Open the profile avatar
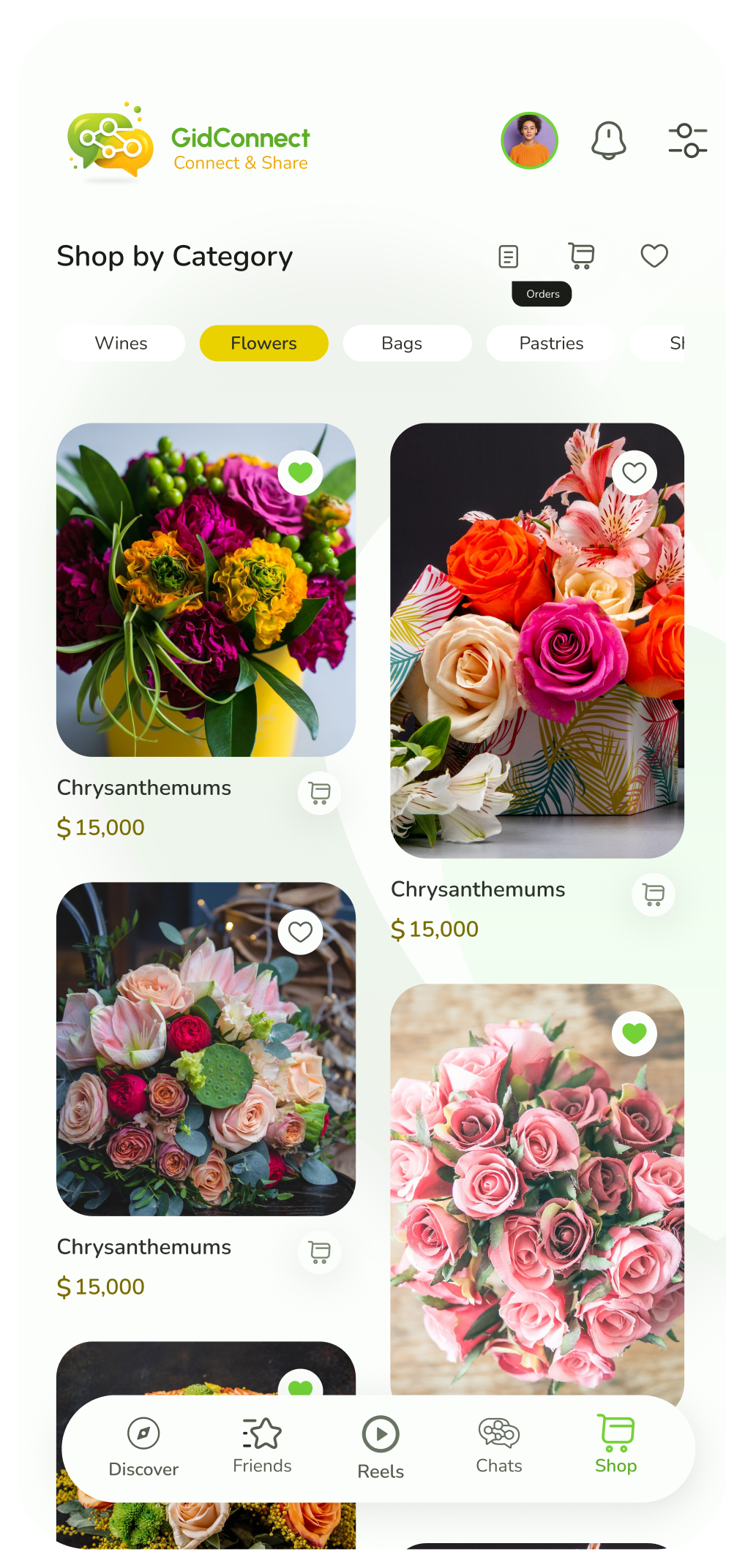Image resolution: width=745 pixels, height=1568 pixels. [x=529, y=140]
